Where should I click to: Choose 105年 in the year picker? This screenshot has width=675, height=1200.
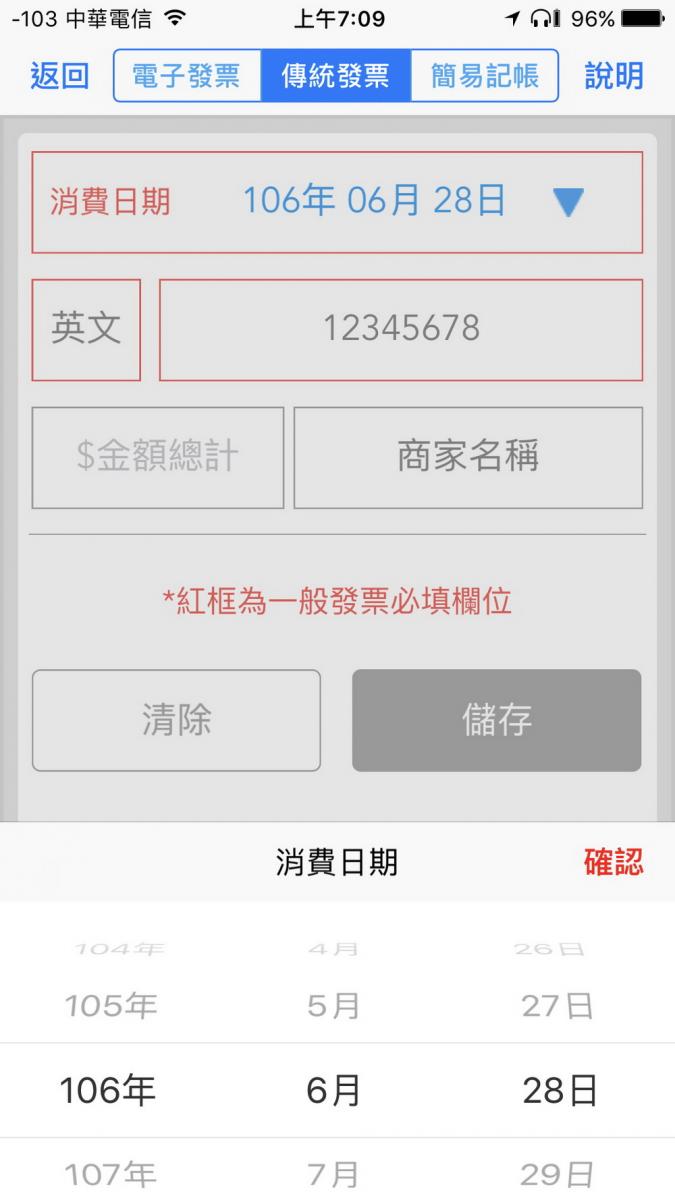click(x=111, y=1006)
